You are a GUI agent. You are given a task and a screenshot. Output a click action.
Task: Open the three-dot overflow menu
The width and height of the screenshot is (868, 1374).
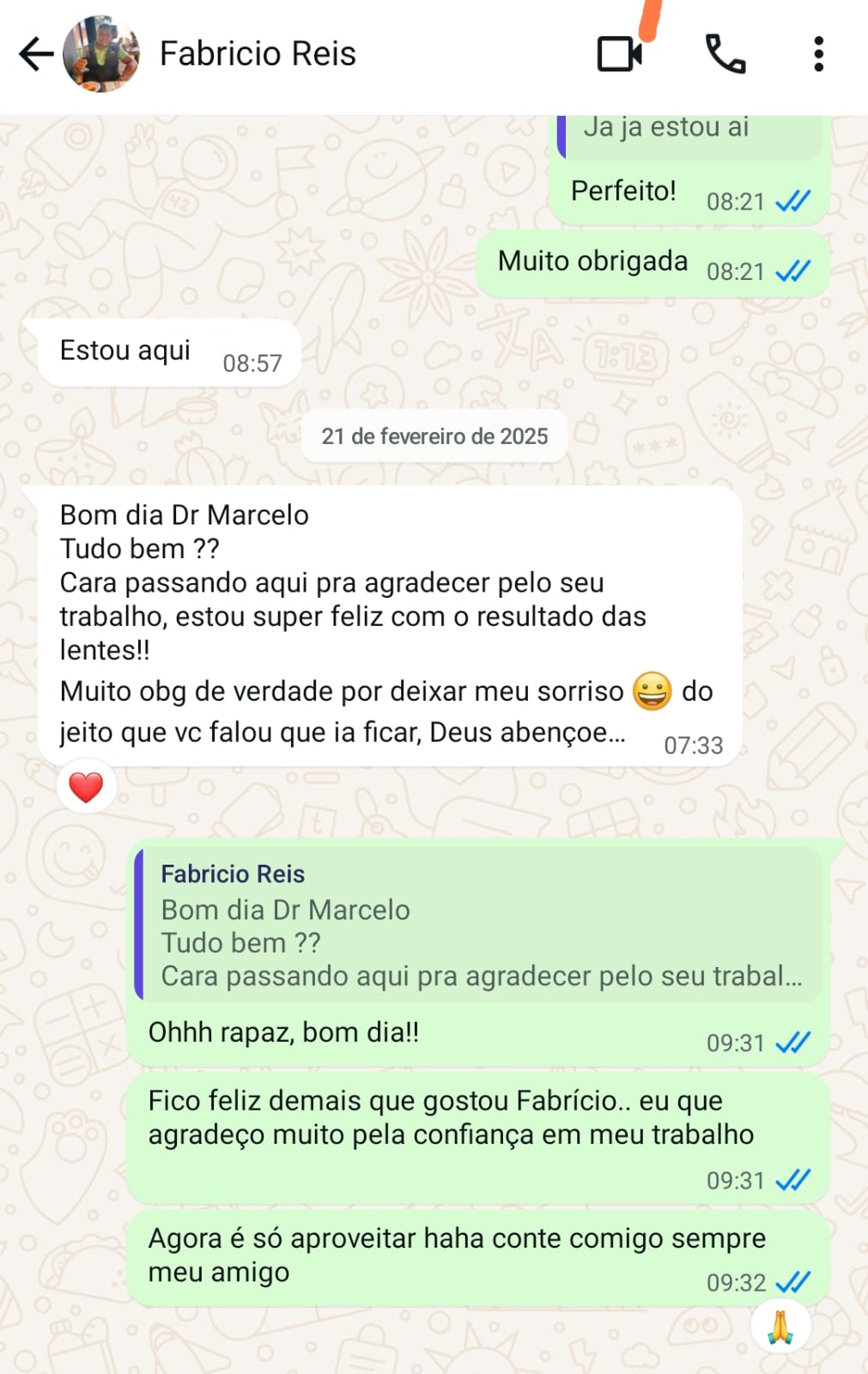818,54
